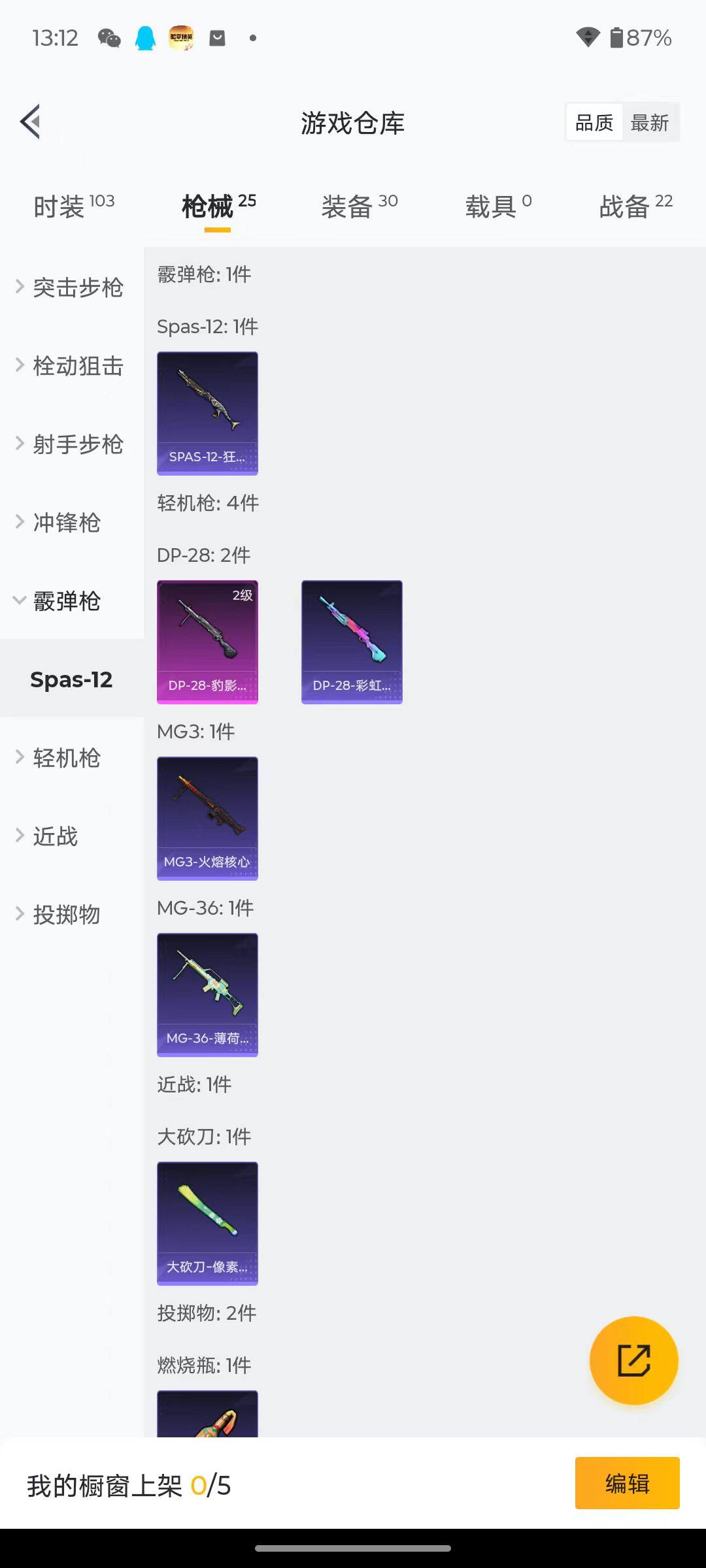Tap the mail icon in the status bar
706x1568 pixels.
click(x=216, y=37)
